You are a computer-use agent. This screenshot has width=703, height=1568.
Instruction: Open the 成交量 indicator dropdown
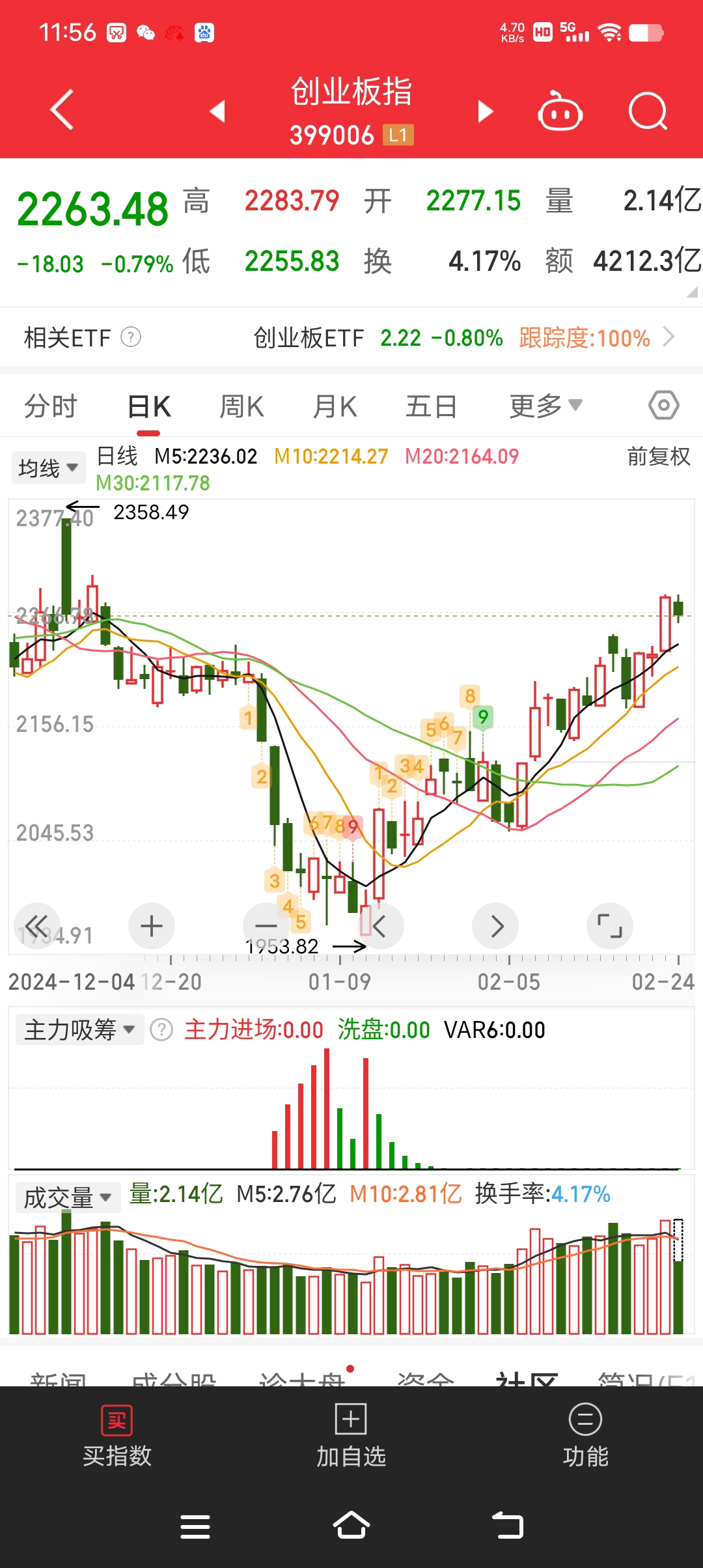67,1196
